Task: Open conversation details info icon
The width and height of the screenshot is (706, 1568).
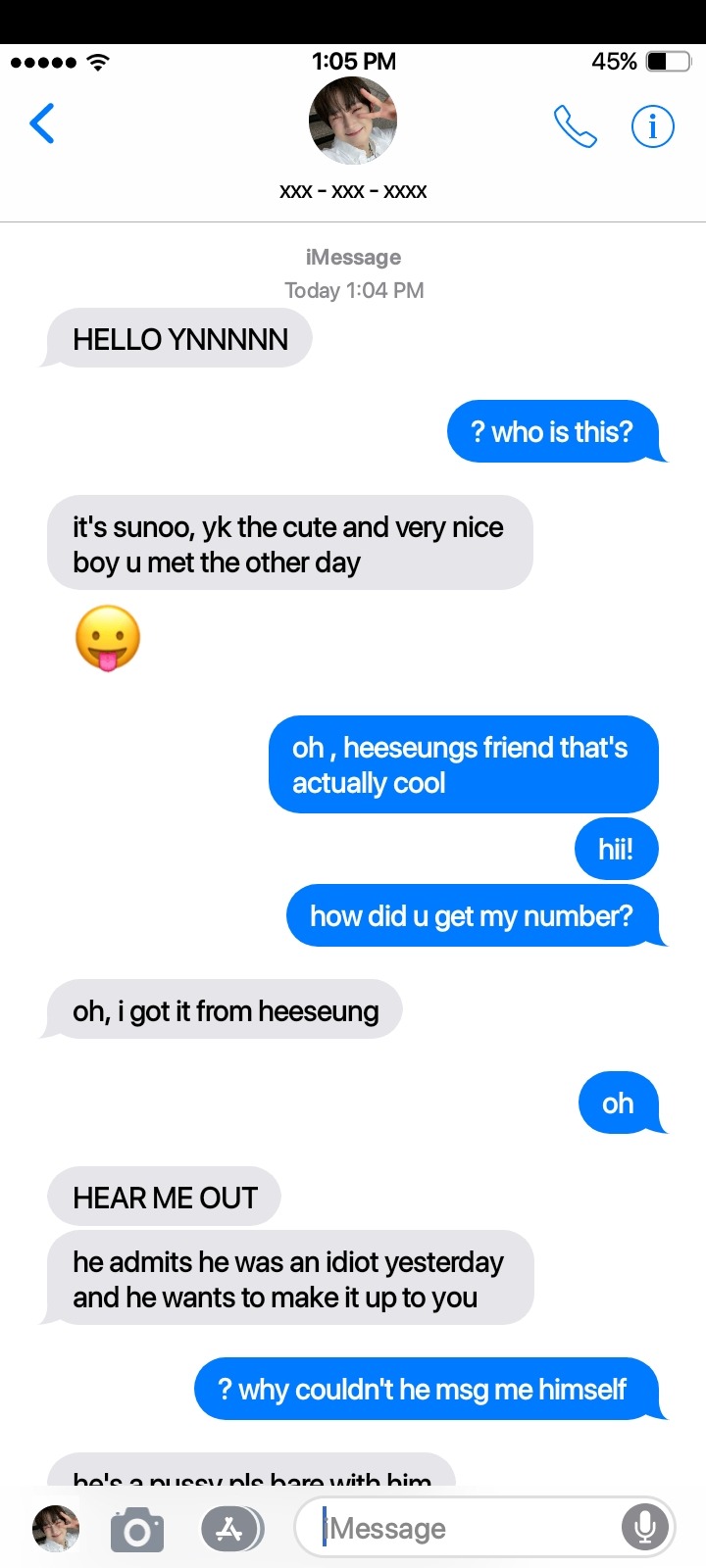Action: [x=652, y=126]
